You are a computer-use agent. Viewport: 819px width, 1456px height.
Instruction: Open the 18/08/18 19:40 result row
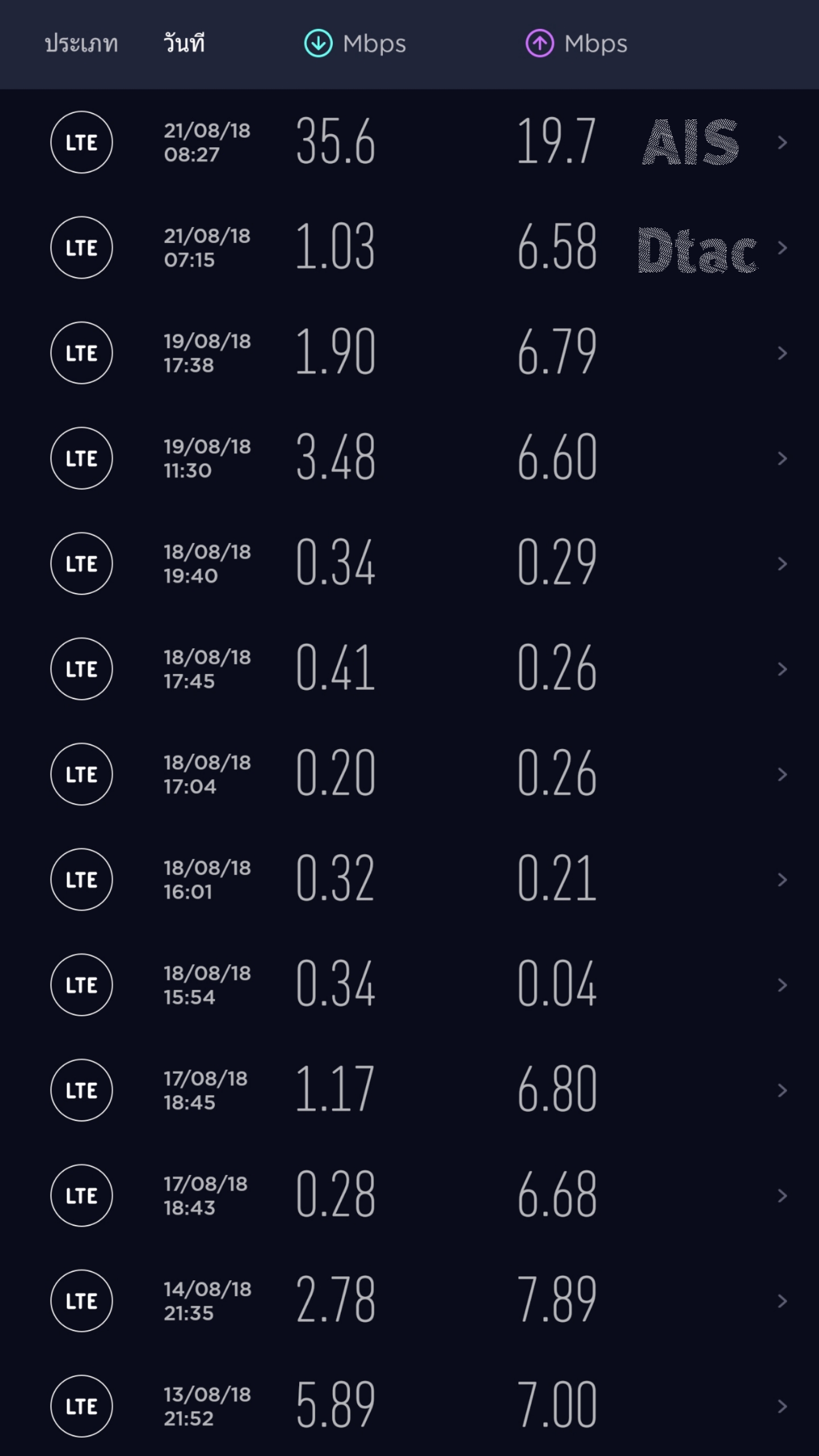409,563
